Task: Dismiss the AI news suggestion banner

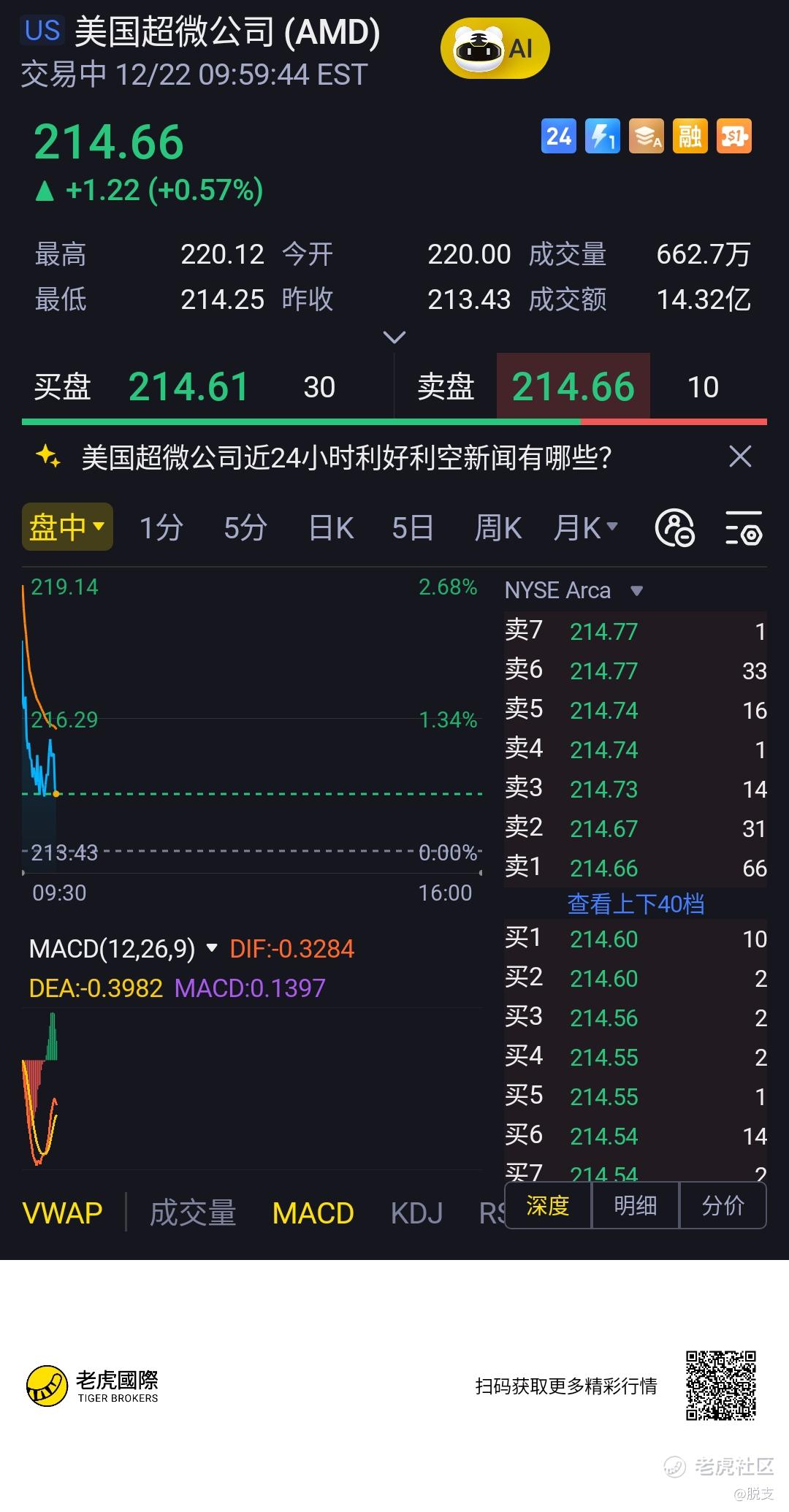Action: 740,457
